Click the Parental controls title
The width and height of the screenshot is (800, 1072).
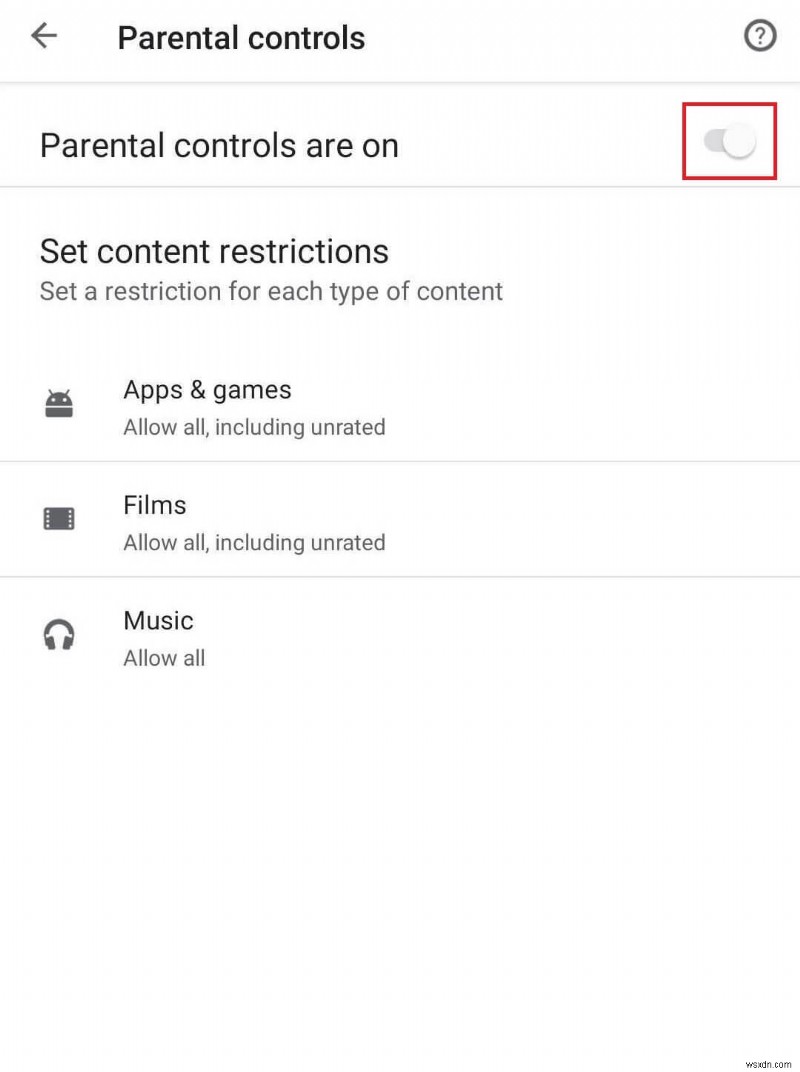click(x=241, y=37)
